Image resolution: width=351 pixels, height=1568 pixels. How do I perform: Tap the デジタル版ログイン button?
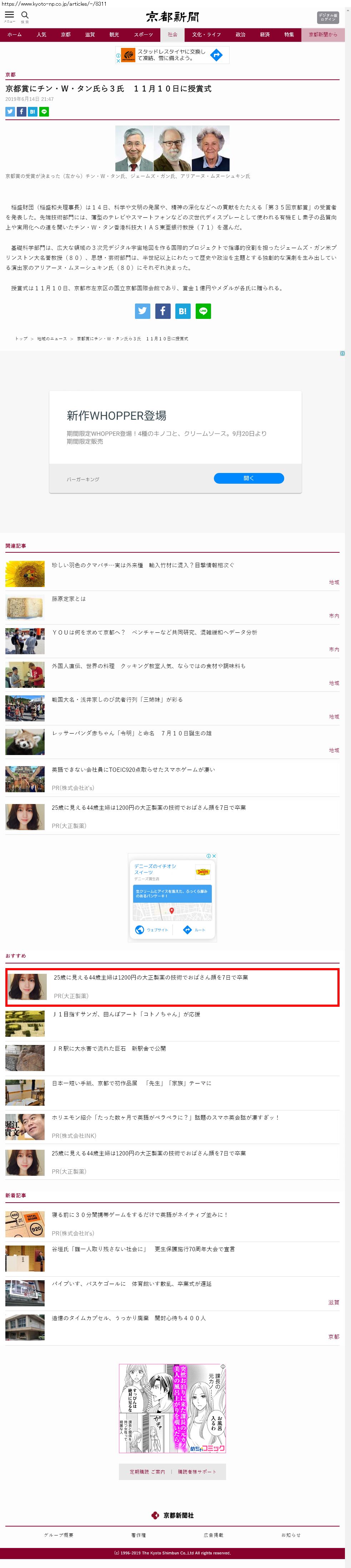tap(327, 17)
